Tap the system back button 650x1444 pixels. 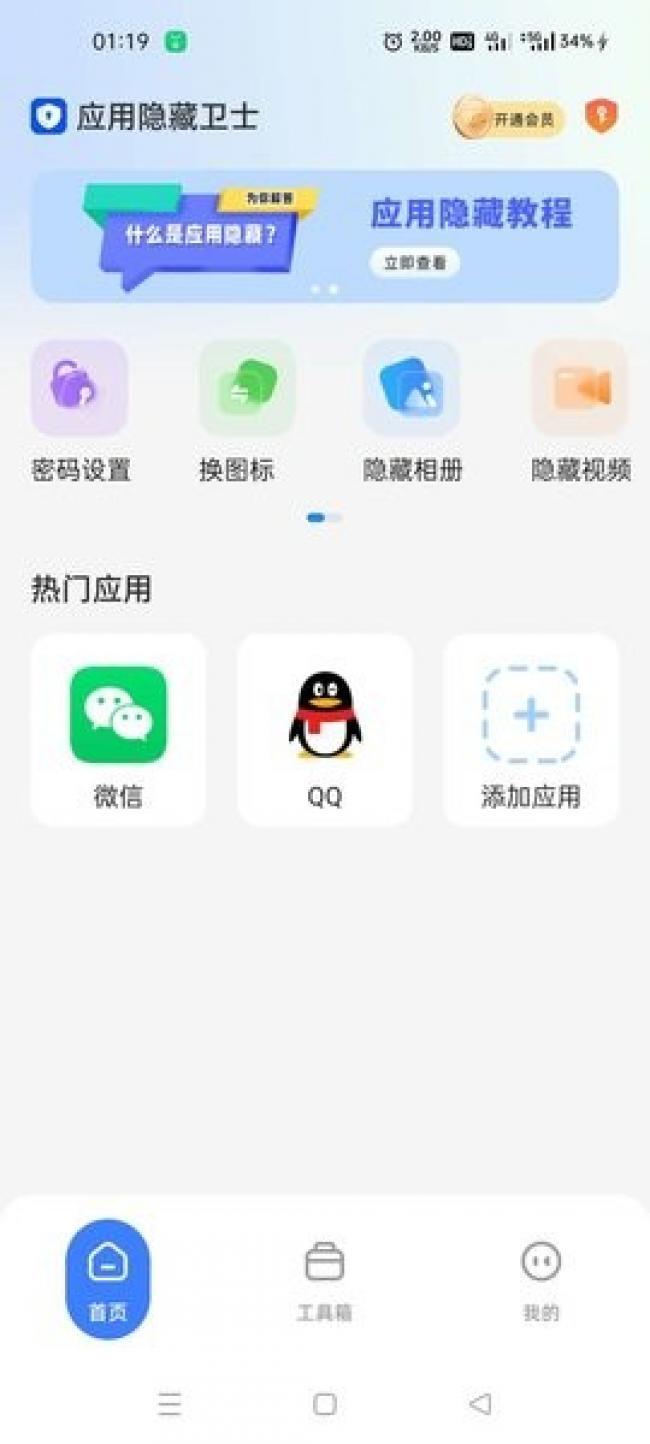click(x=480, y=1404)
